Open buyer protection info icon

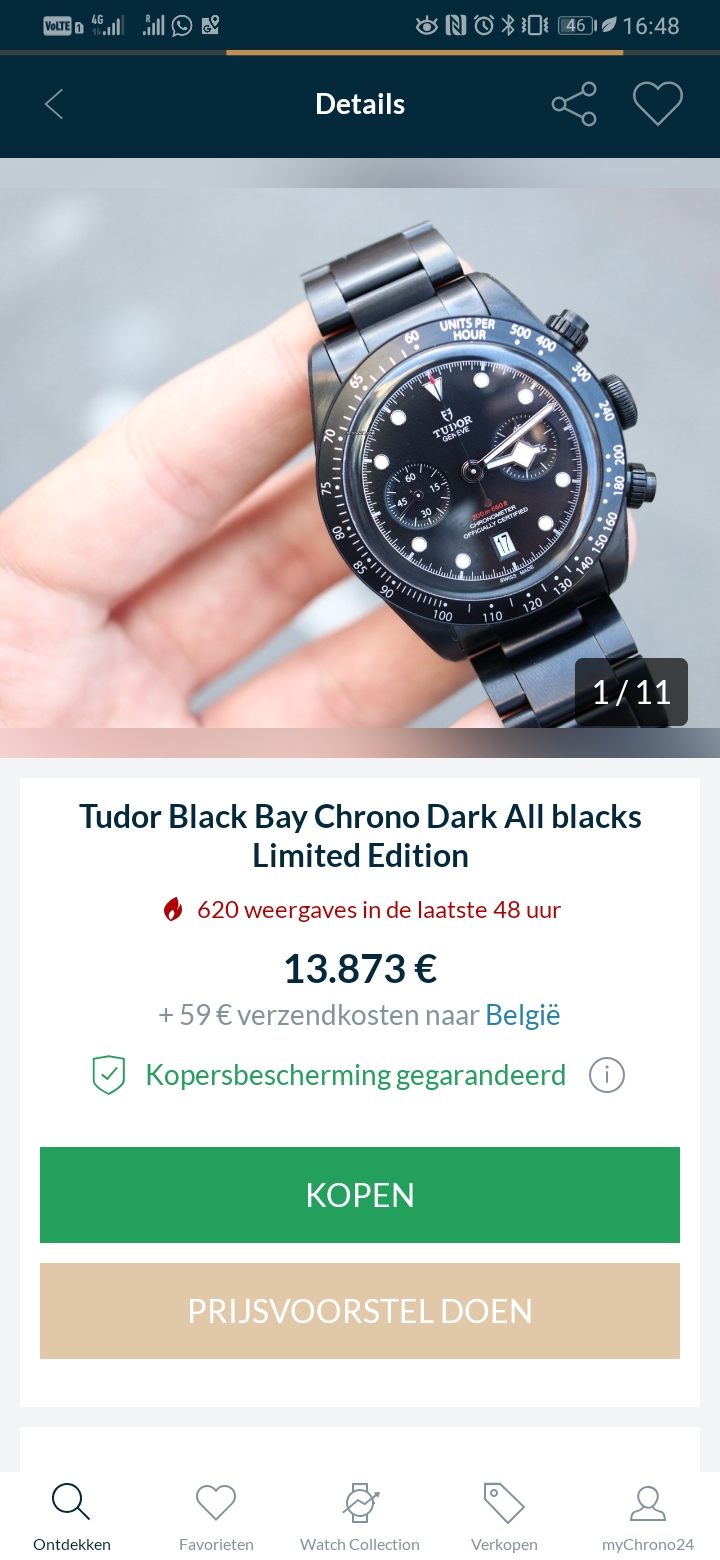pyautogui.click(x=607, y=1076)
